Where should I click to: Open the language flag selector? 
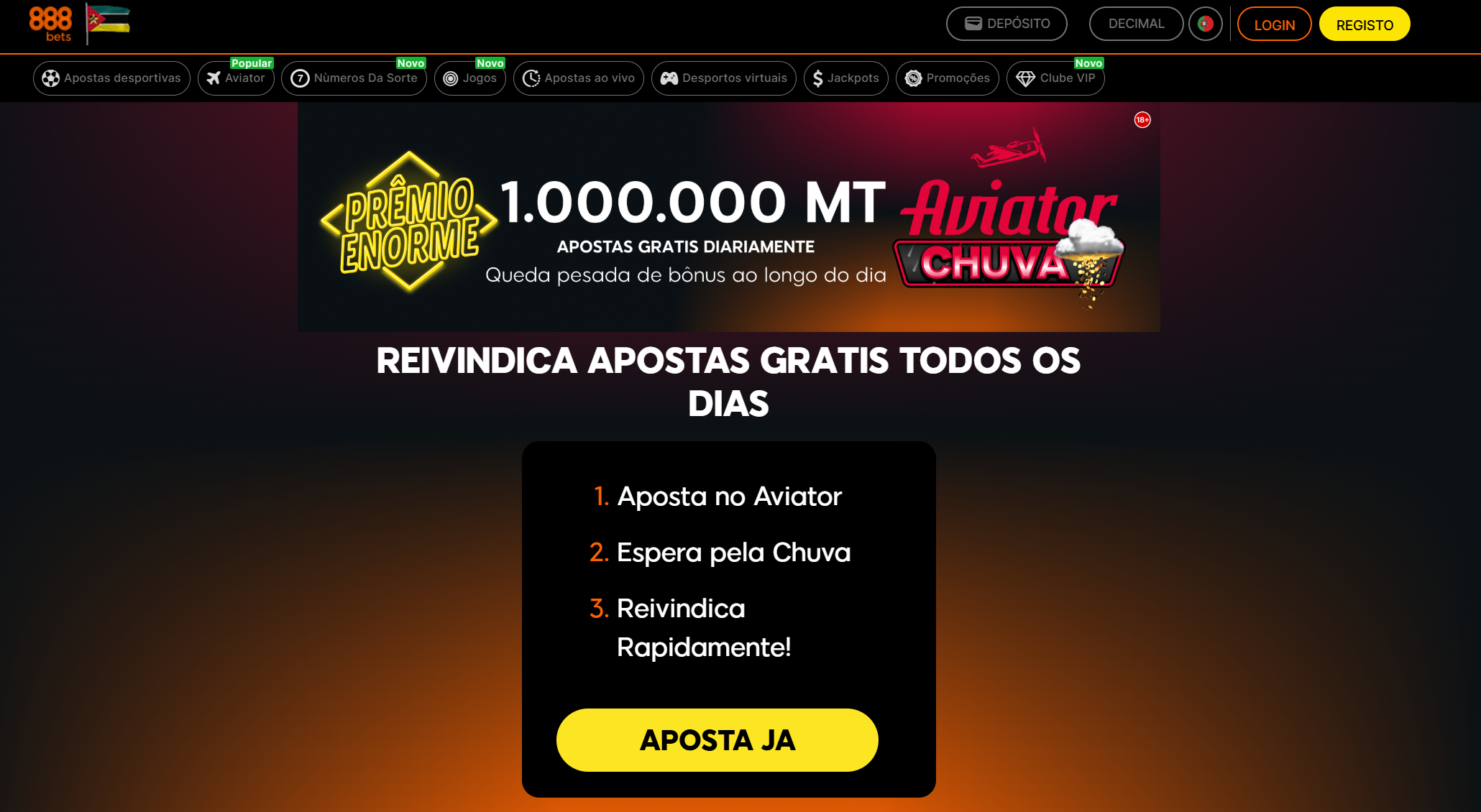pos(1206,24)
